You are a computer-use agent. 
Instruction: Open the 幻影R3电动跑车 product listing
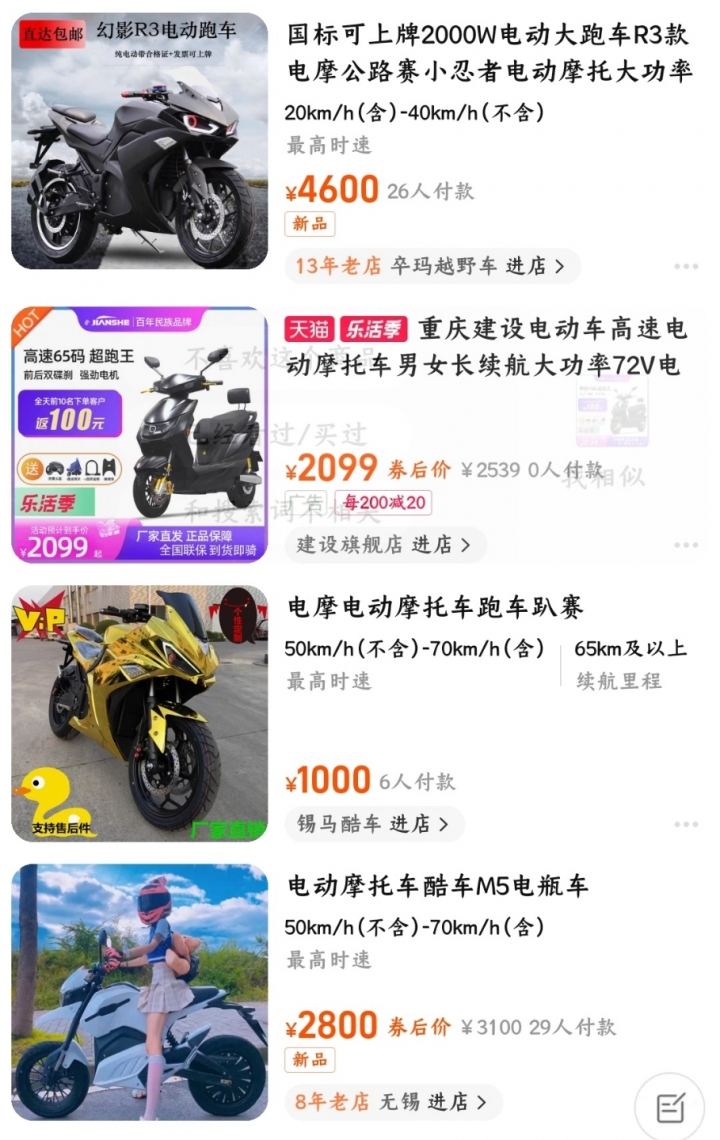point(140,141)
